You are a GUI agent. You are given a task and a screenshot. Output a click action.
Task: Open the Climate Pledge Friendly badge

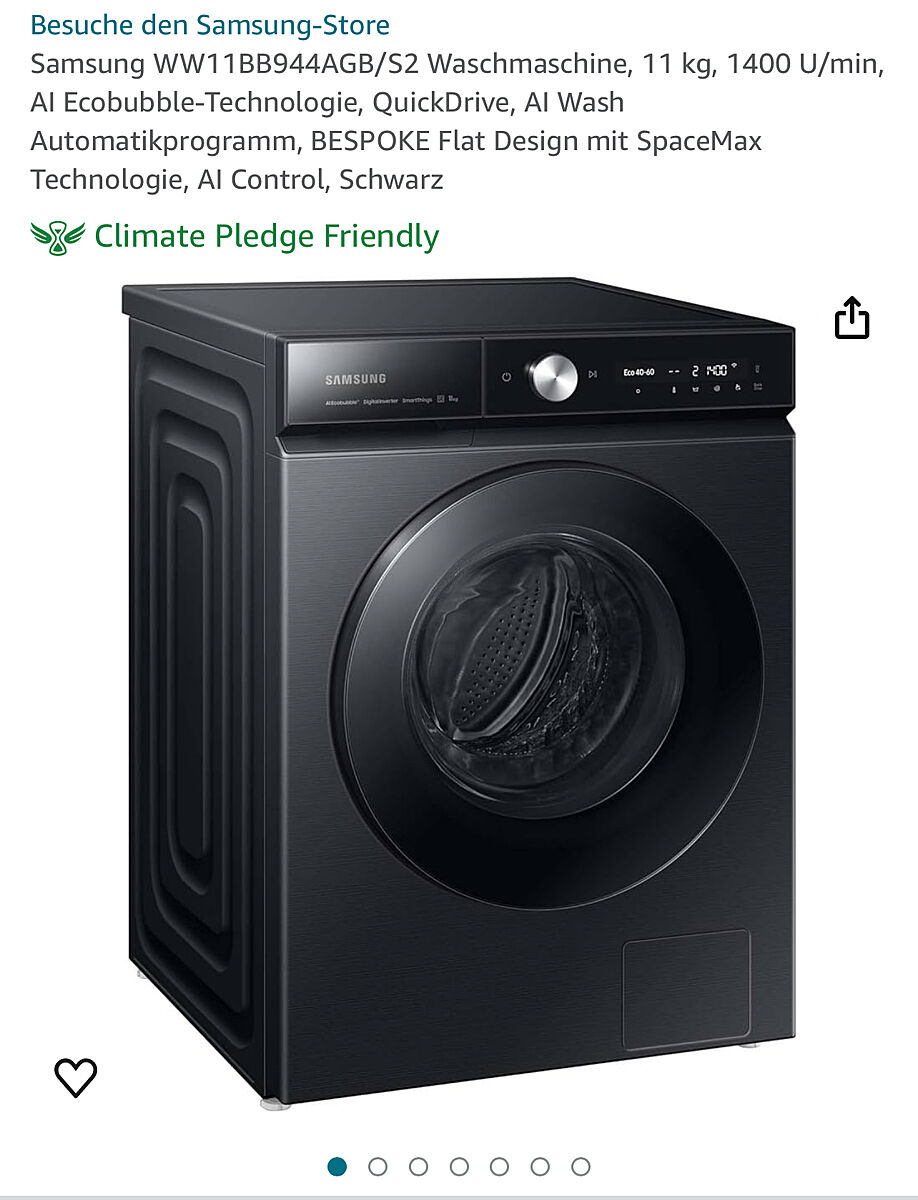(x=236, y=236)
